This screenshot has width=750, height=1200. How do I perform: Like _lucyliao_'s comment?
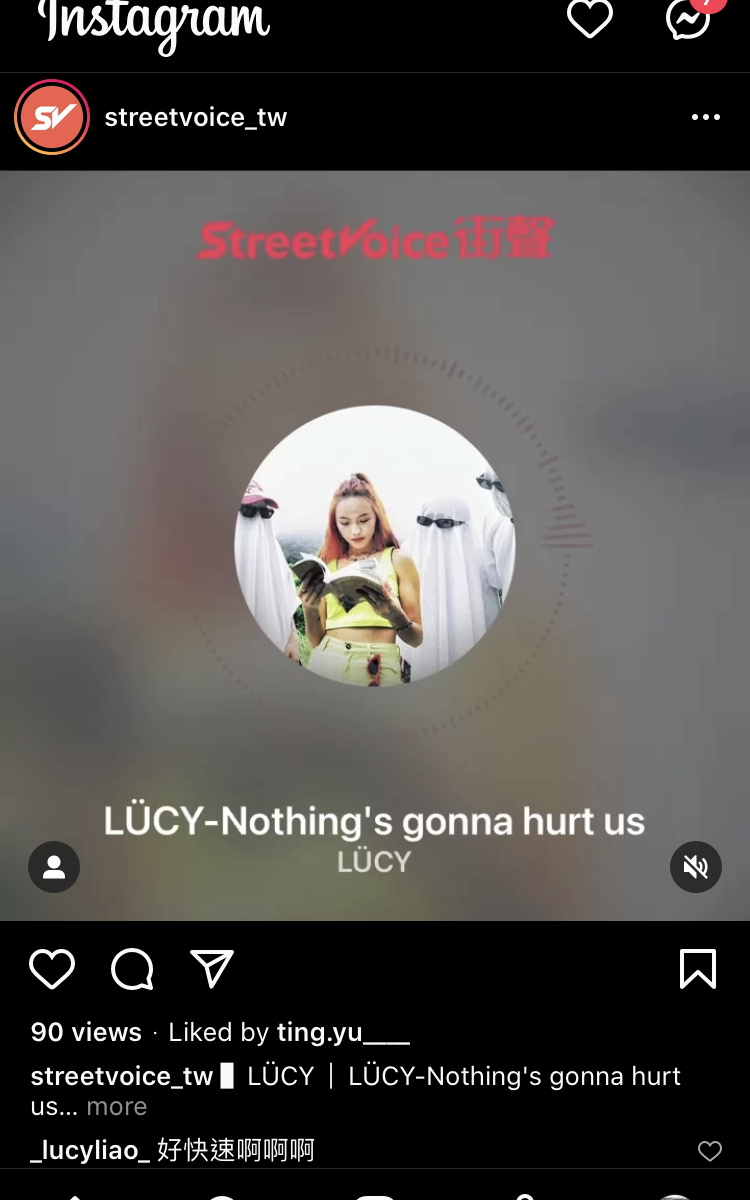tap(709, 1151)
